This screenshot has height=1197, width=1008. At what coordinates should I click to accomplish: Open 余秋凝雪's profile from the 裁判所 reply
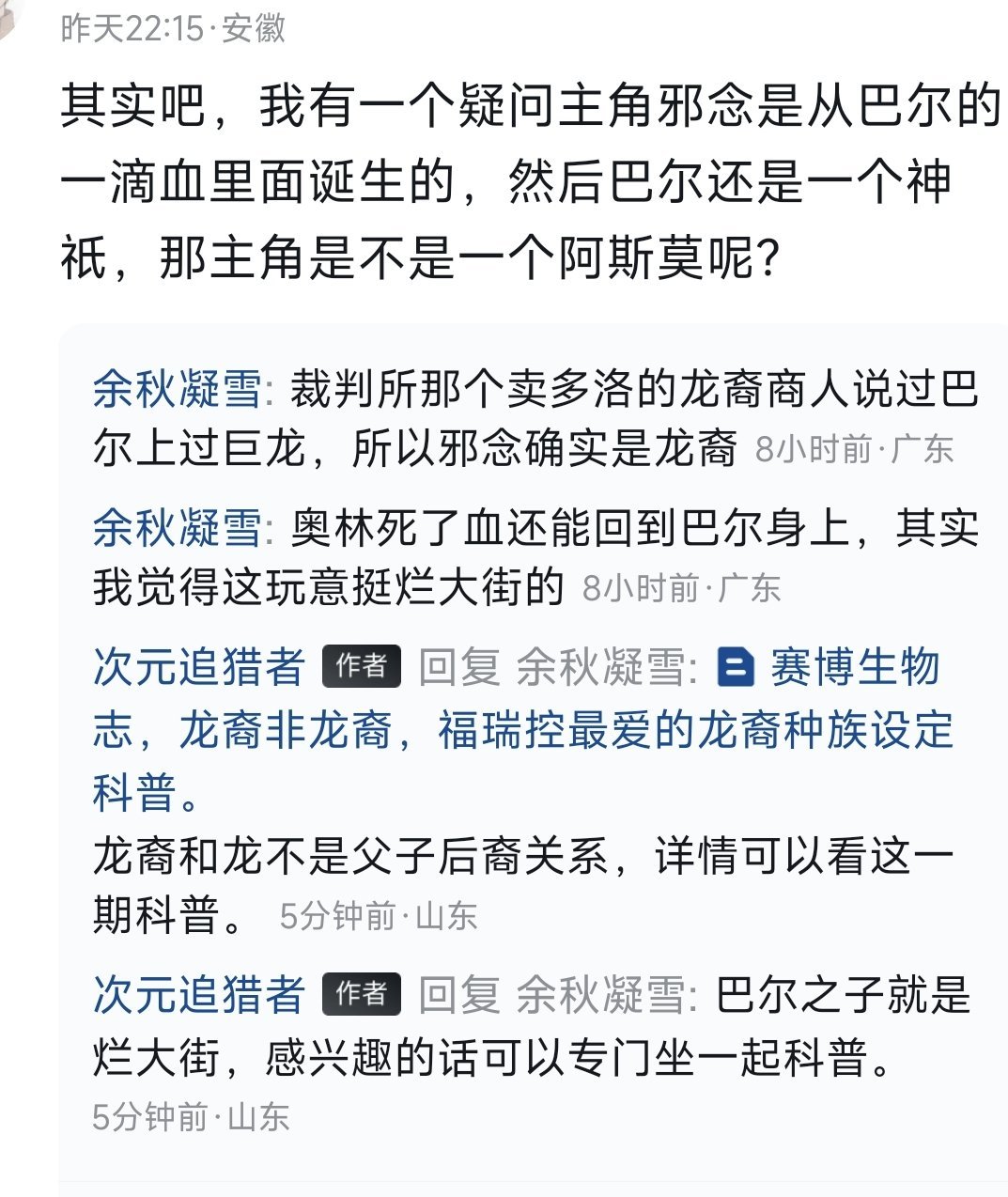click(178, 389)
